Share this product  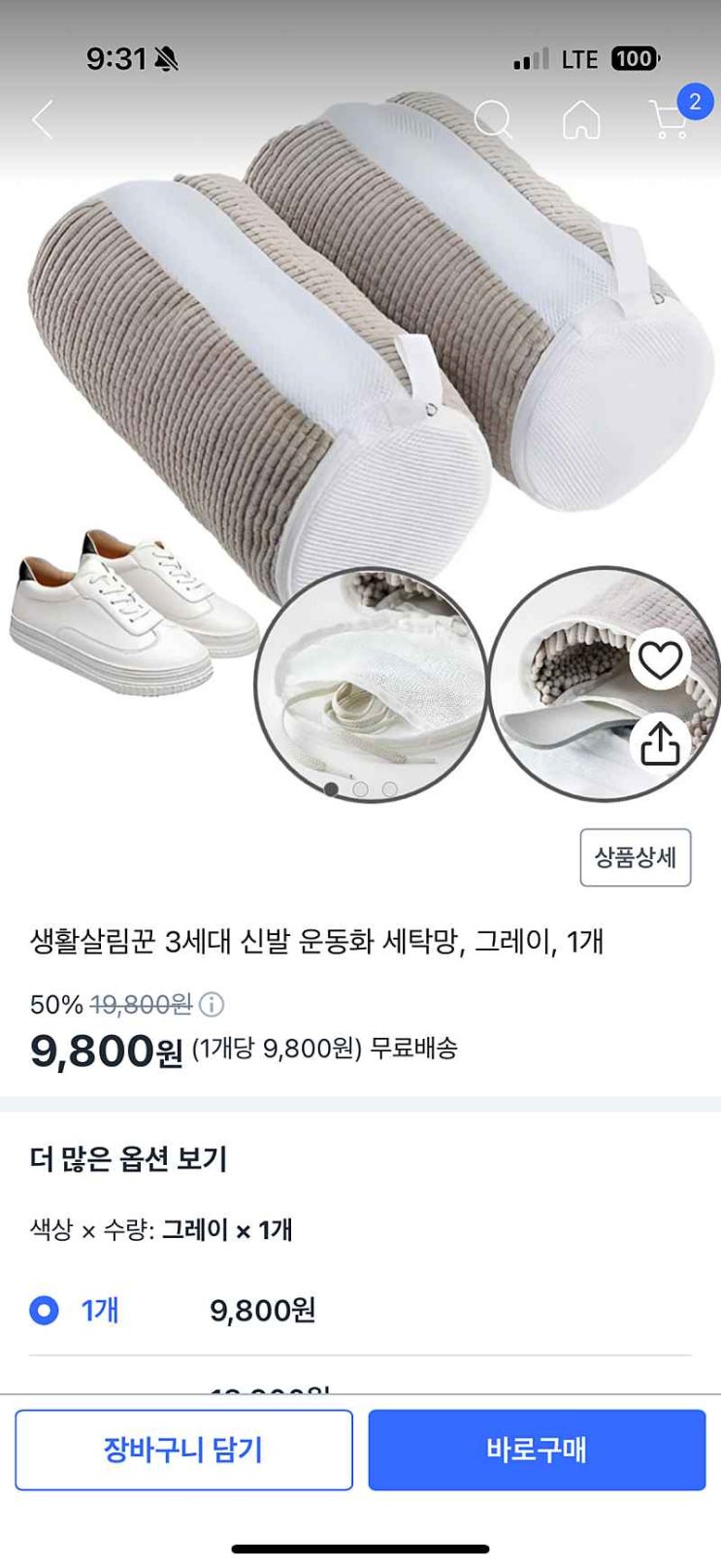click(x=660, y=745)
